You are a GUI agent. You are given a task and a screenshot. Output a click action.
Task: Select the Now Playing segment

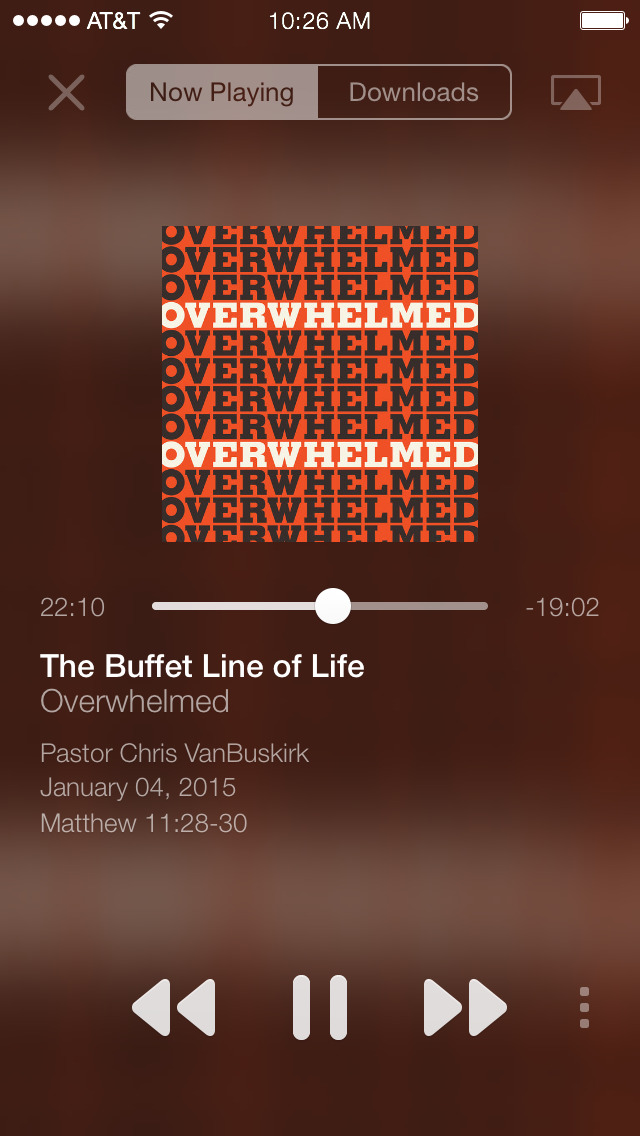[x=222, y=92]
